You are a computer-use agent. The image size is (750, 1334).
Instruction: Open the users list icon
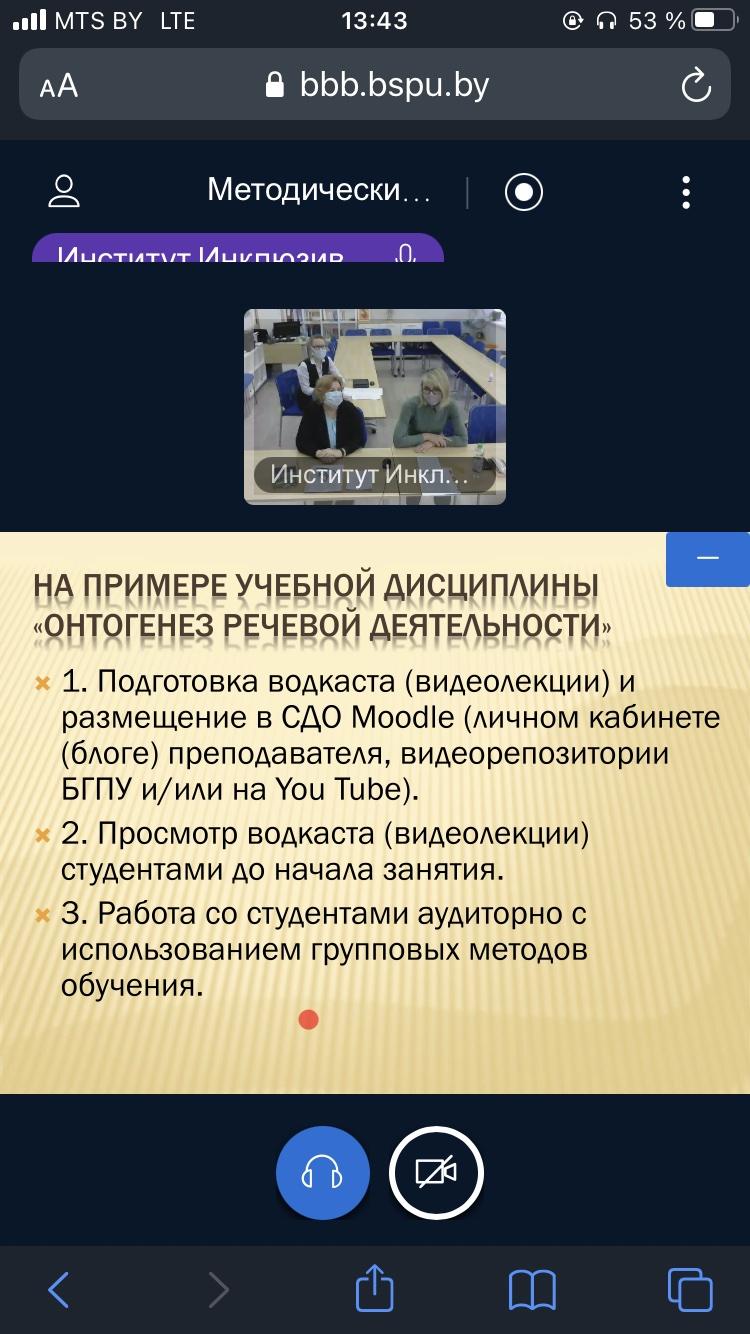pos(64,191)
